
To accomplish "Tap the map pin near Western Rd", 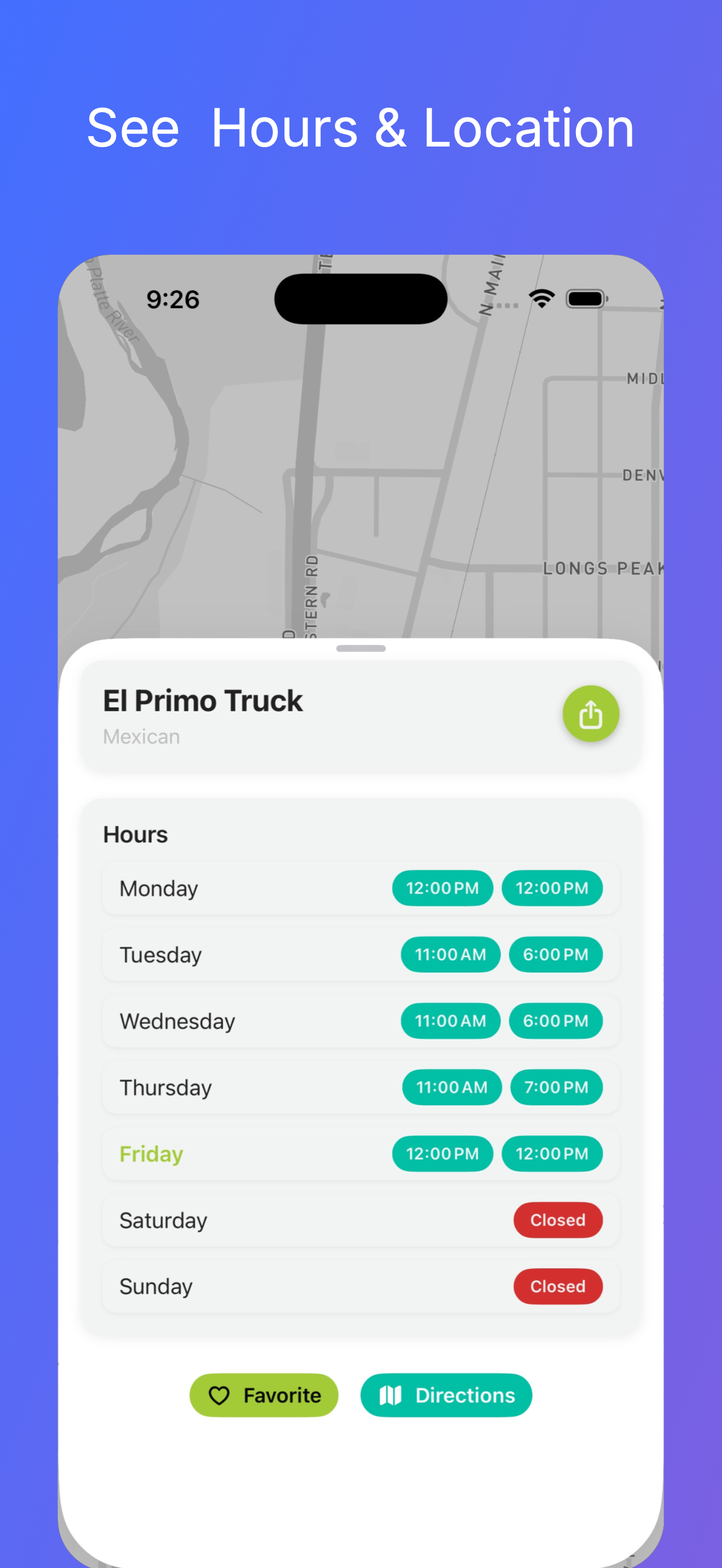I will (x=324, y=600).
